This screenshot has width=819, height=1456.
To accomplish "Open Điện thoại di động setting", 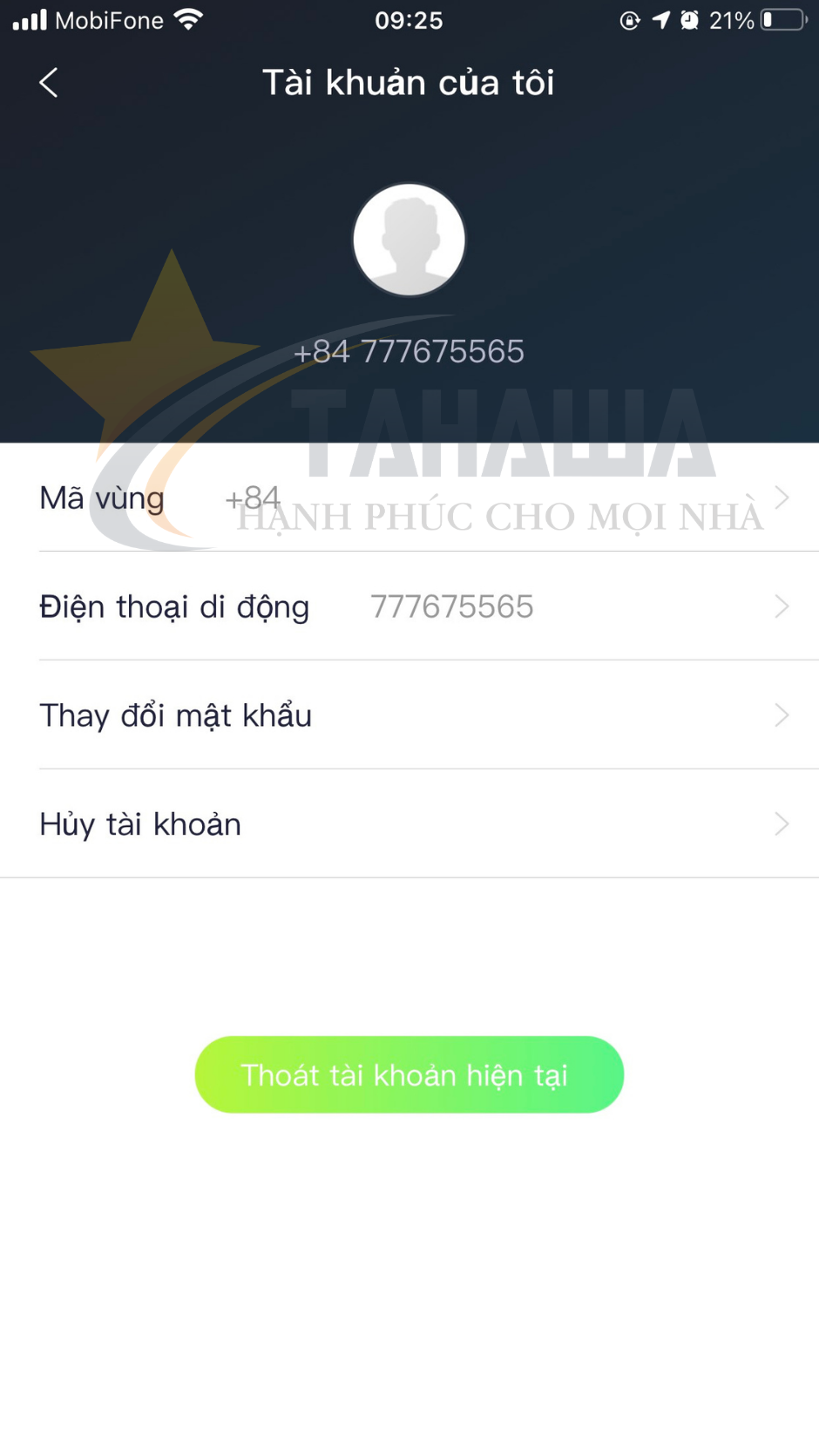I will coord(409,606).
